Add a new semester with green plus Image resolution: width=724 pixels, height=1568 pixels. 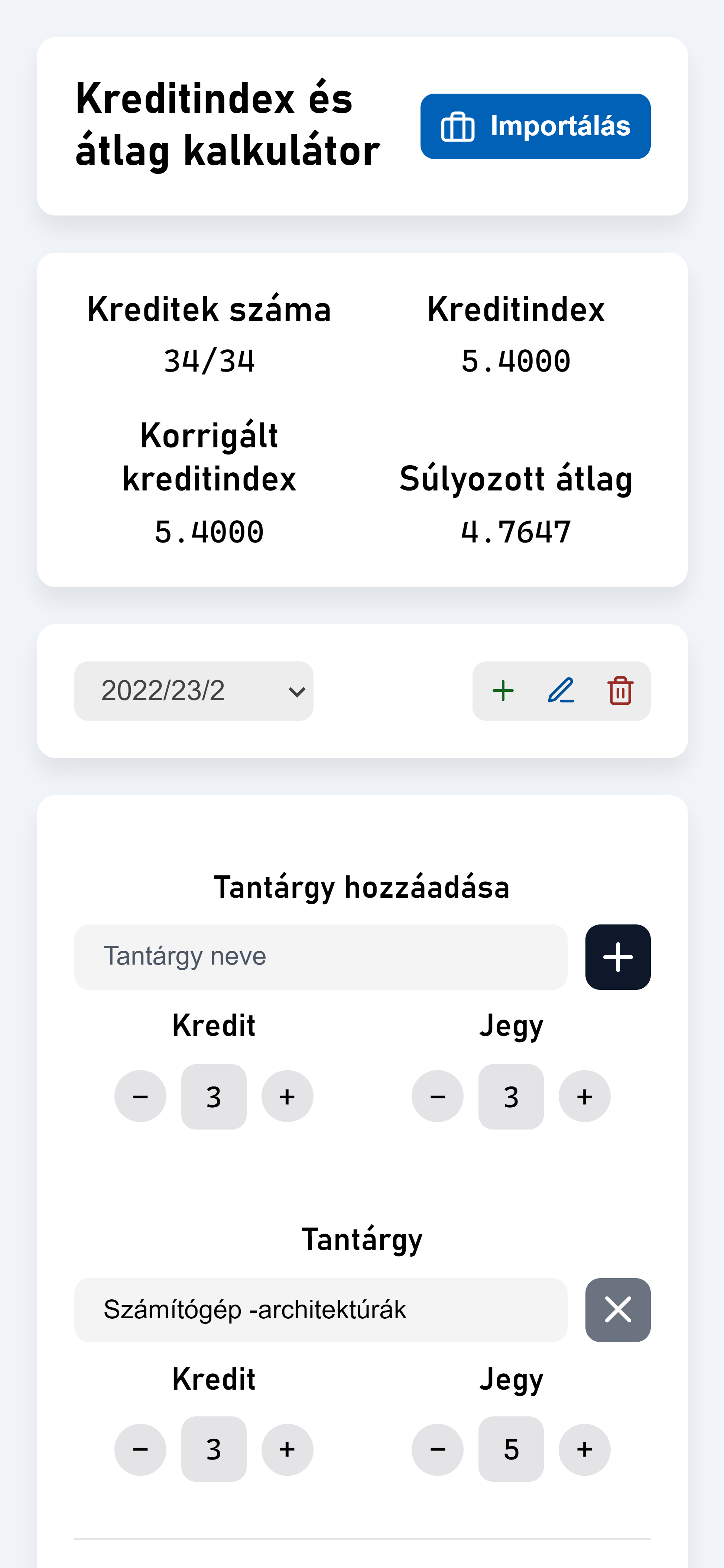(x=503, y=691)
